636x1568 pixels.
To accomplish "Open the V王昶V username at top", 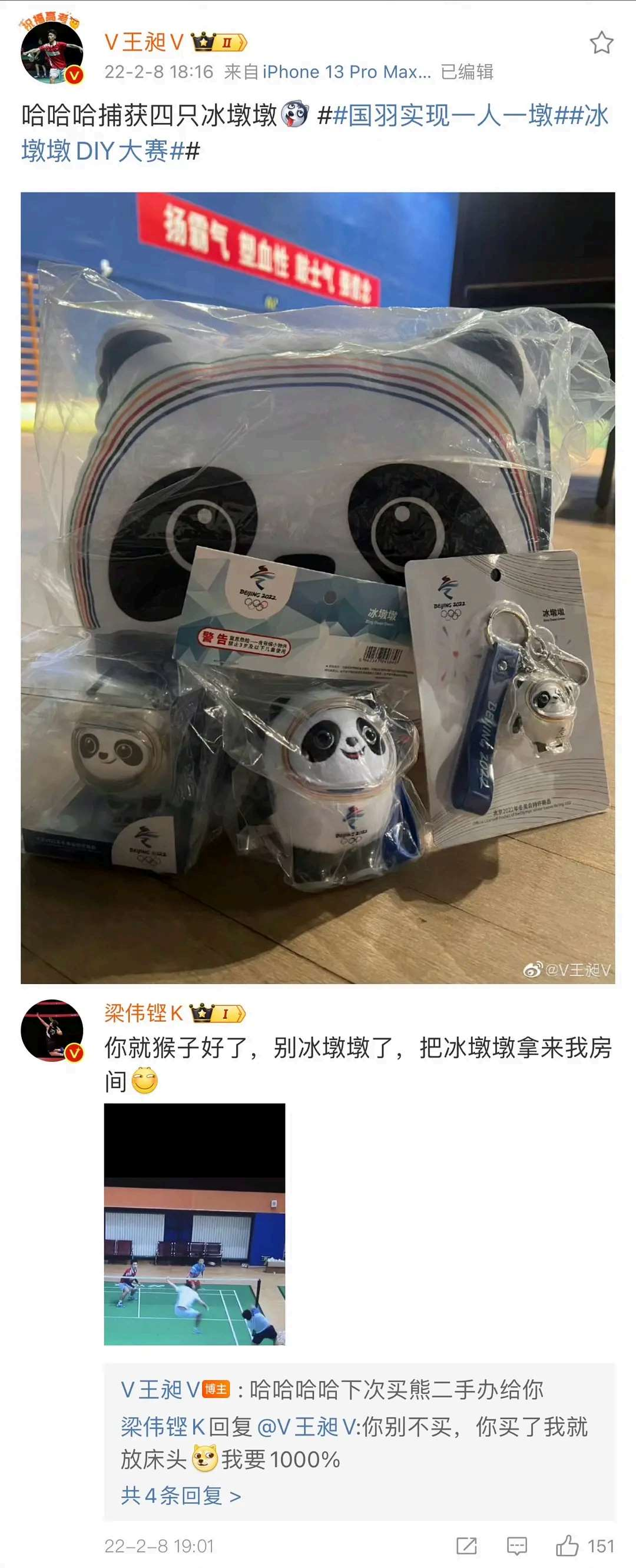I will click(144, 42).
